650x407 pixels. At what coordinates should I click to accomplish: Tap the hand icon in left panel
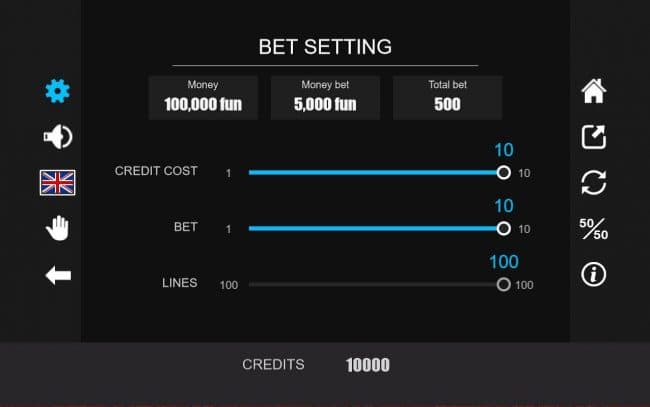58,229
